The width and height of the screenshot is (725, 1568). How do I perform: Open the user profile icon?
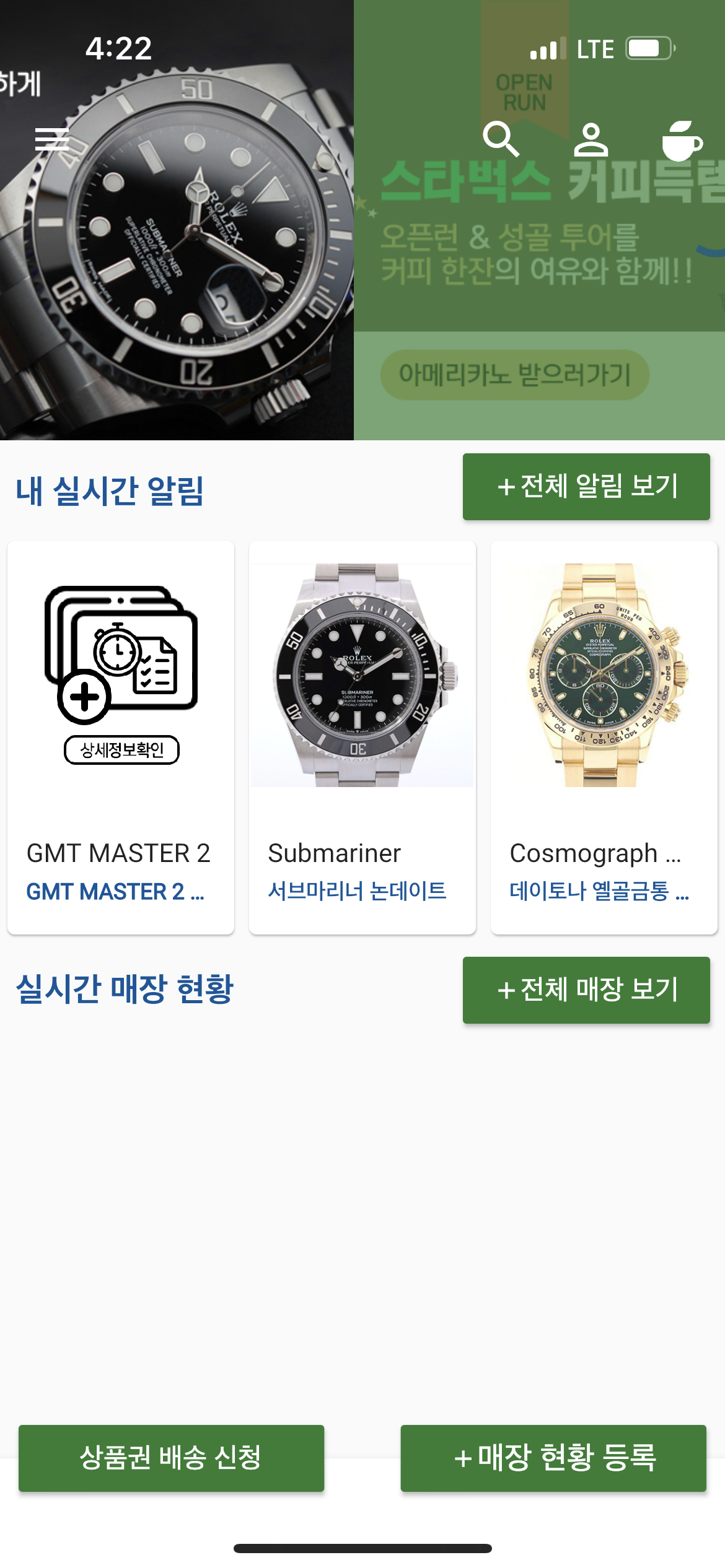click(x=591, y=139)
